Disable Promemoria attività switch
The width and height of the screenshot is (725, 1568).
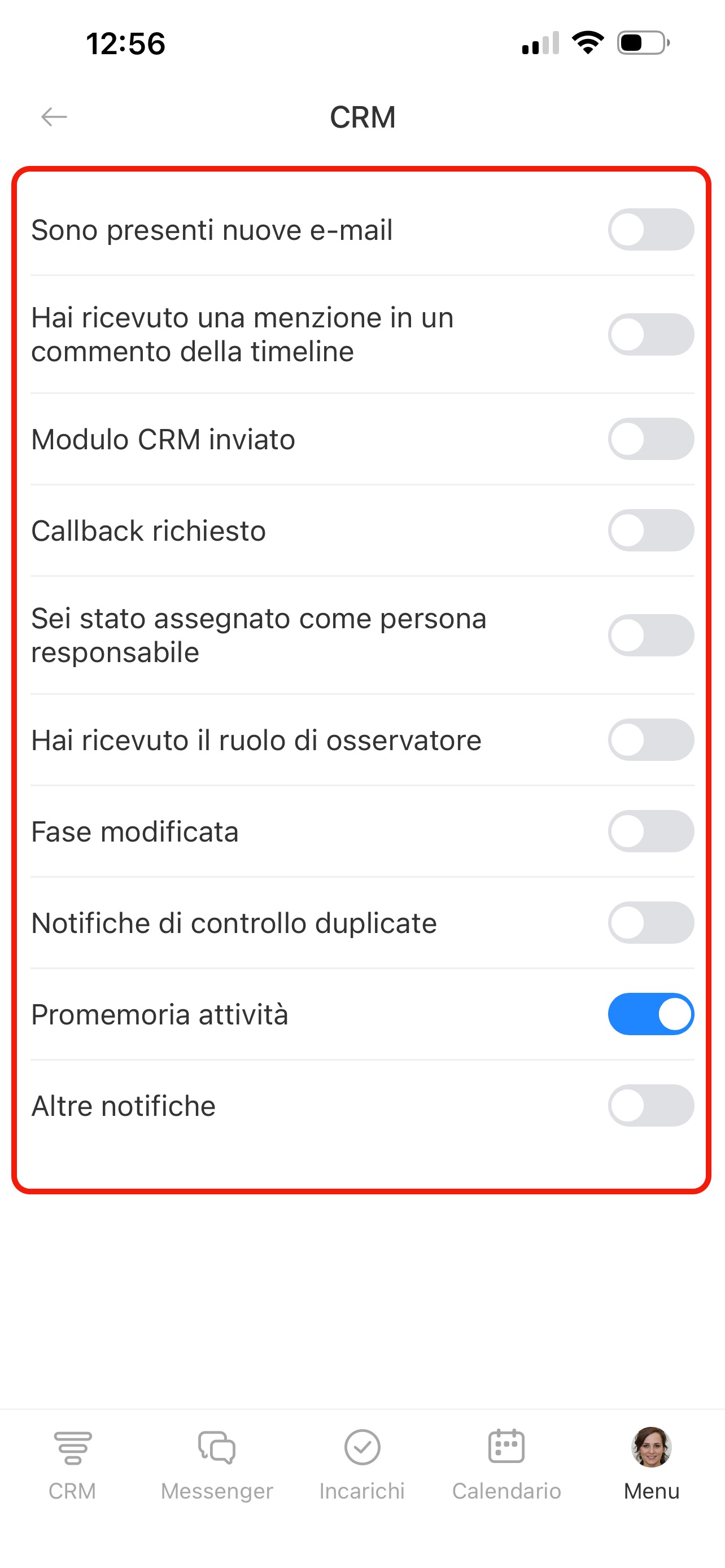(650, 1014)
